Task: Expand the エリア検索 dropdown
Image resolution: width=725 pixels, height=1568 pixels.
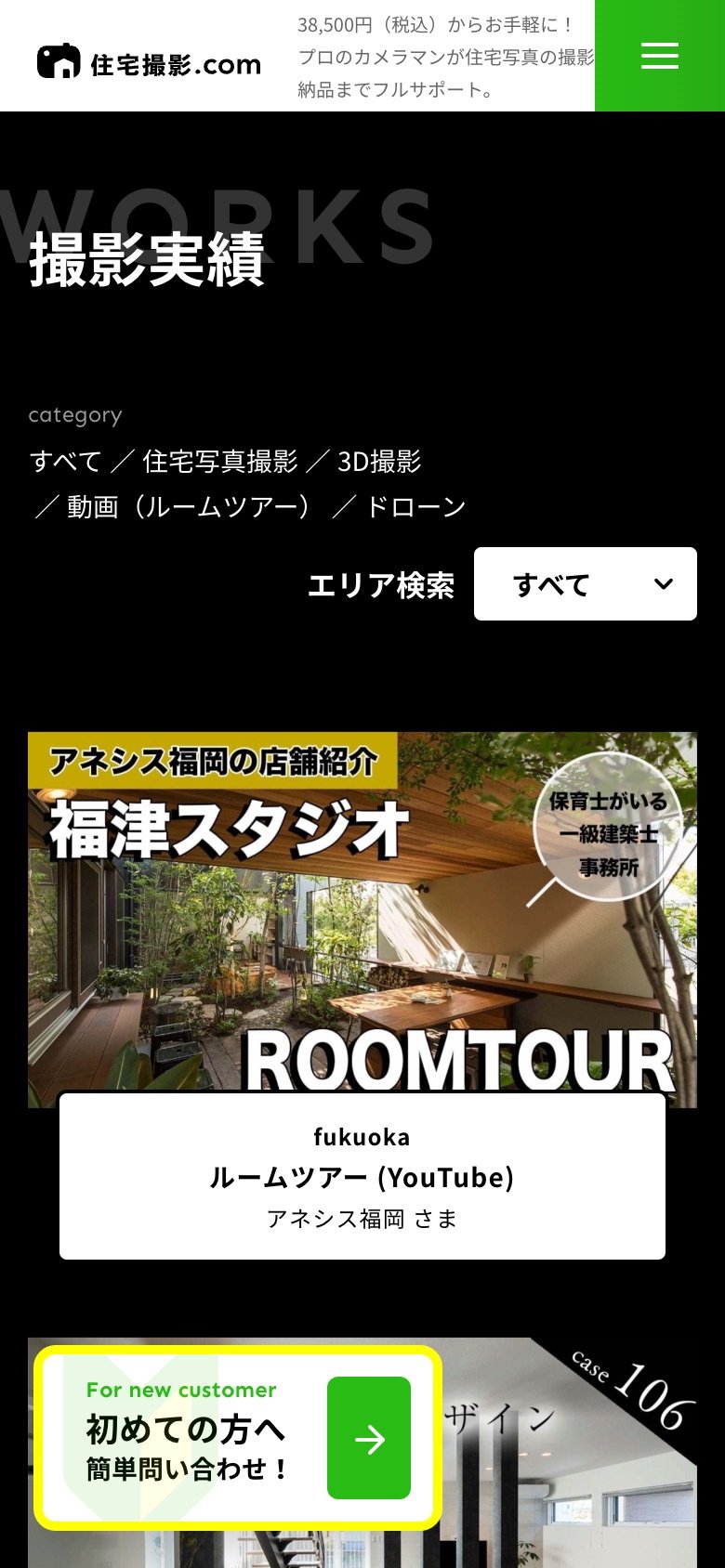Action: pos(586,583)
